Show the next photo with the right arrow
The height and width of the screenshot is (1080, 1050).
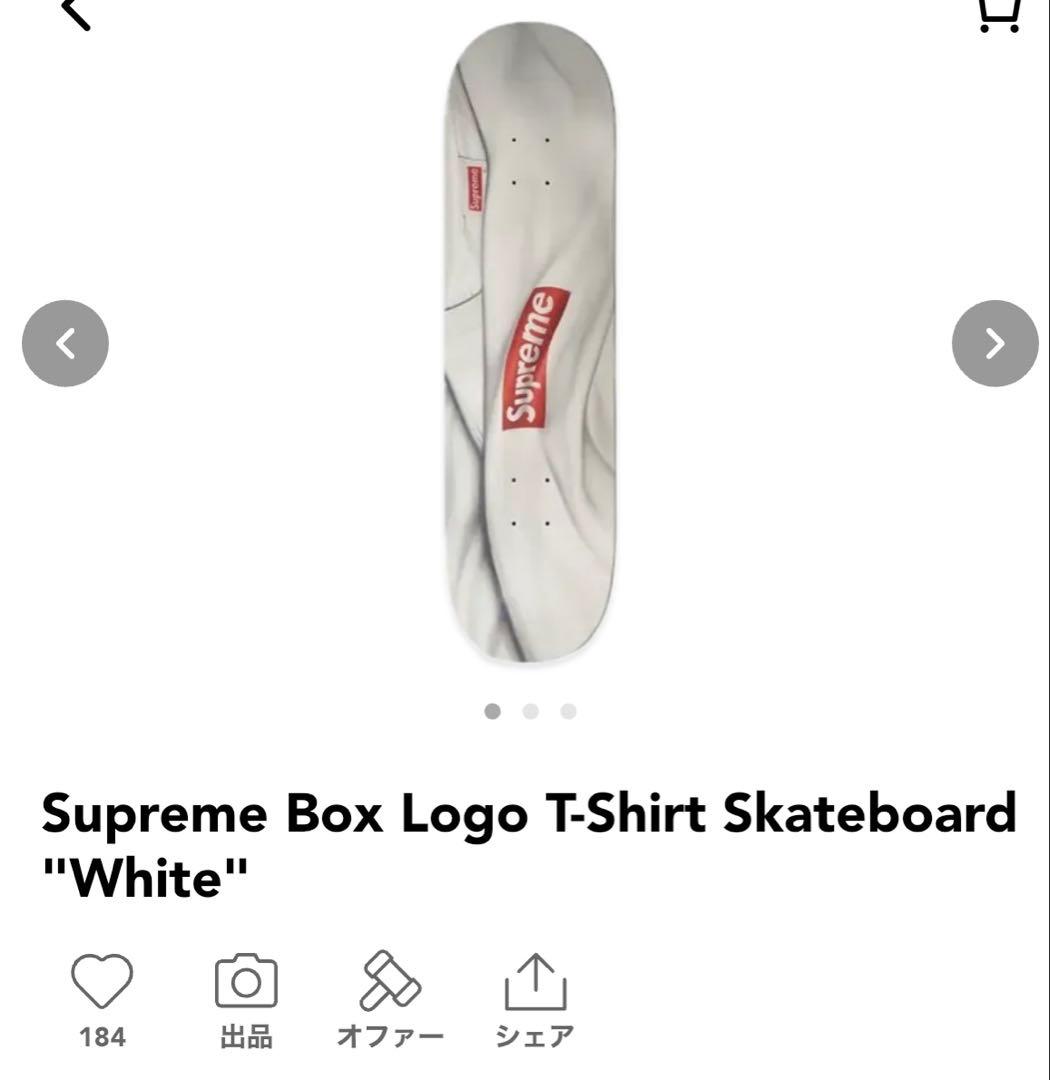click(x=996, y=343)
